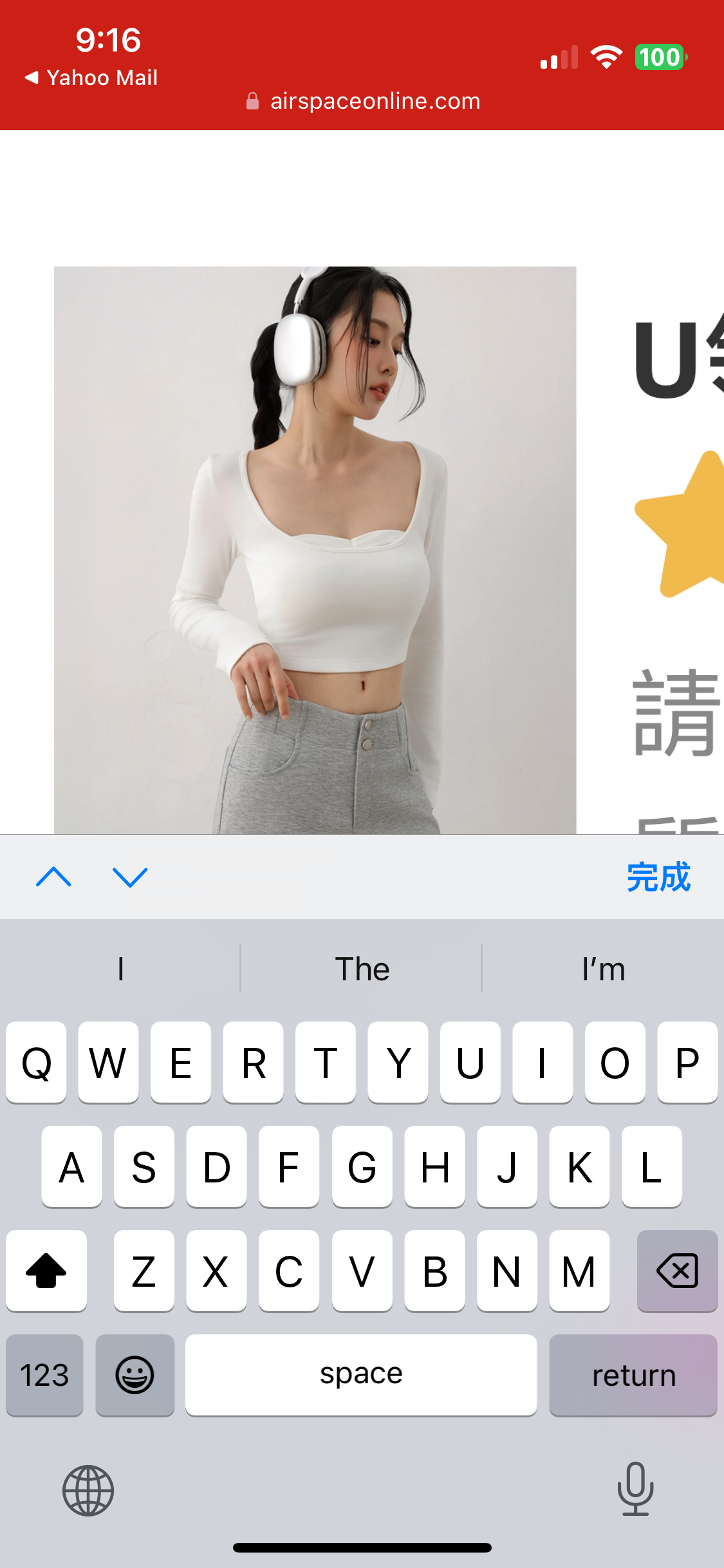Open the emoji keyboard

pos(135,1376)
